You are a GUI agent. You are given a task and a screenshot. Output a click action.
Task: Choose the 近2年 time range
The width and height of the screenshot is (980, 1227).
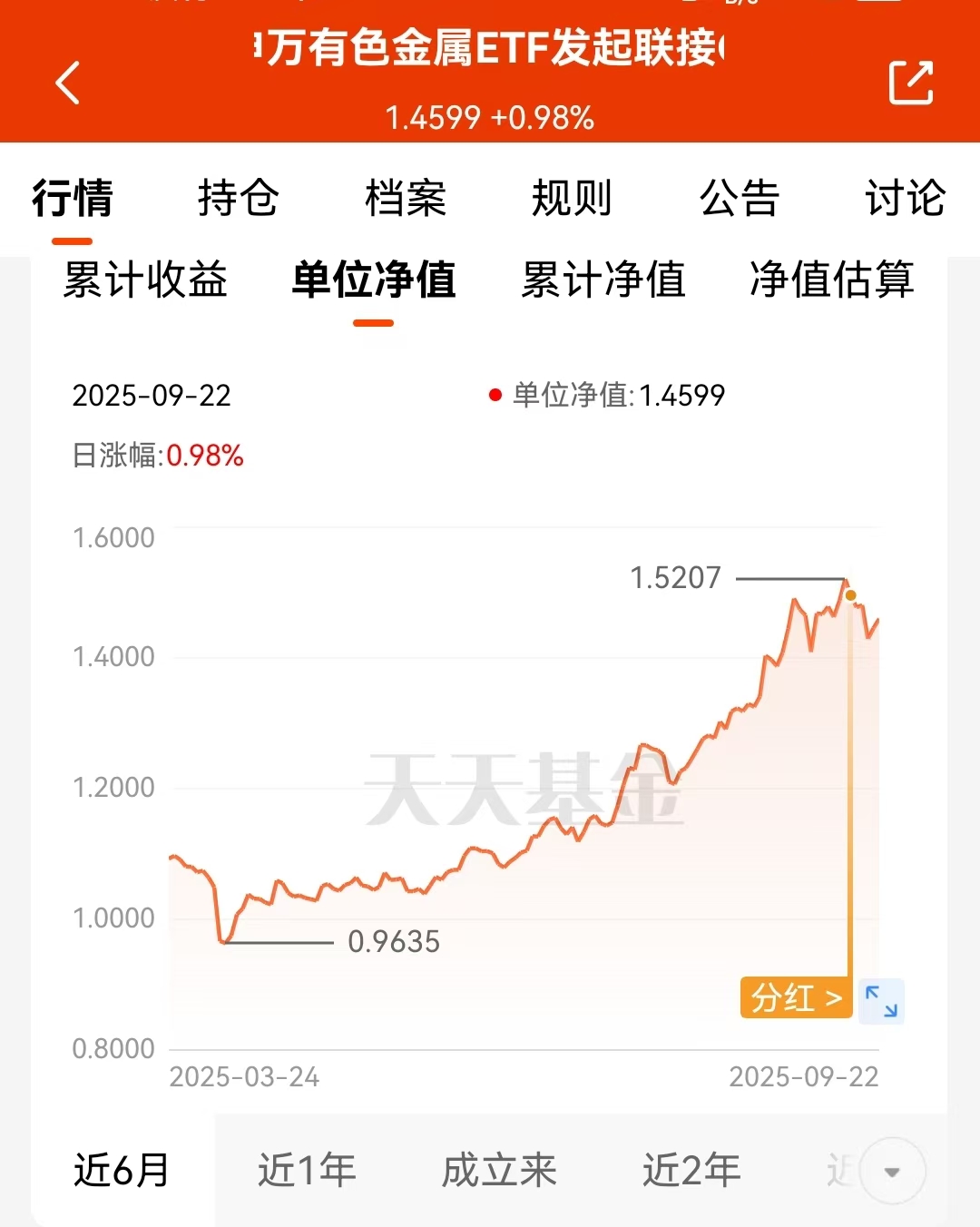pyautogui.click(x=691, y=1170)
